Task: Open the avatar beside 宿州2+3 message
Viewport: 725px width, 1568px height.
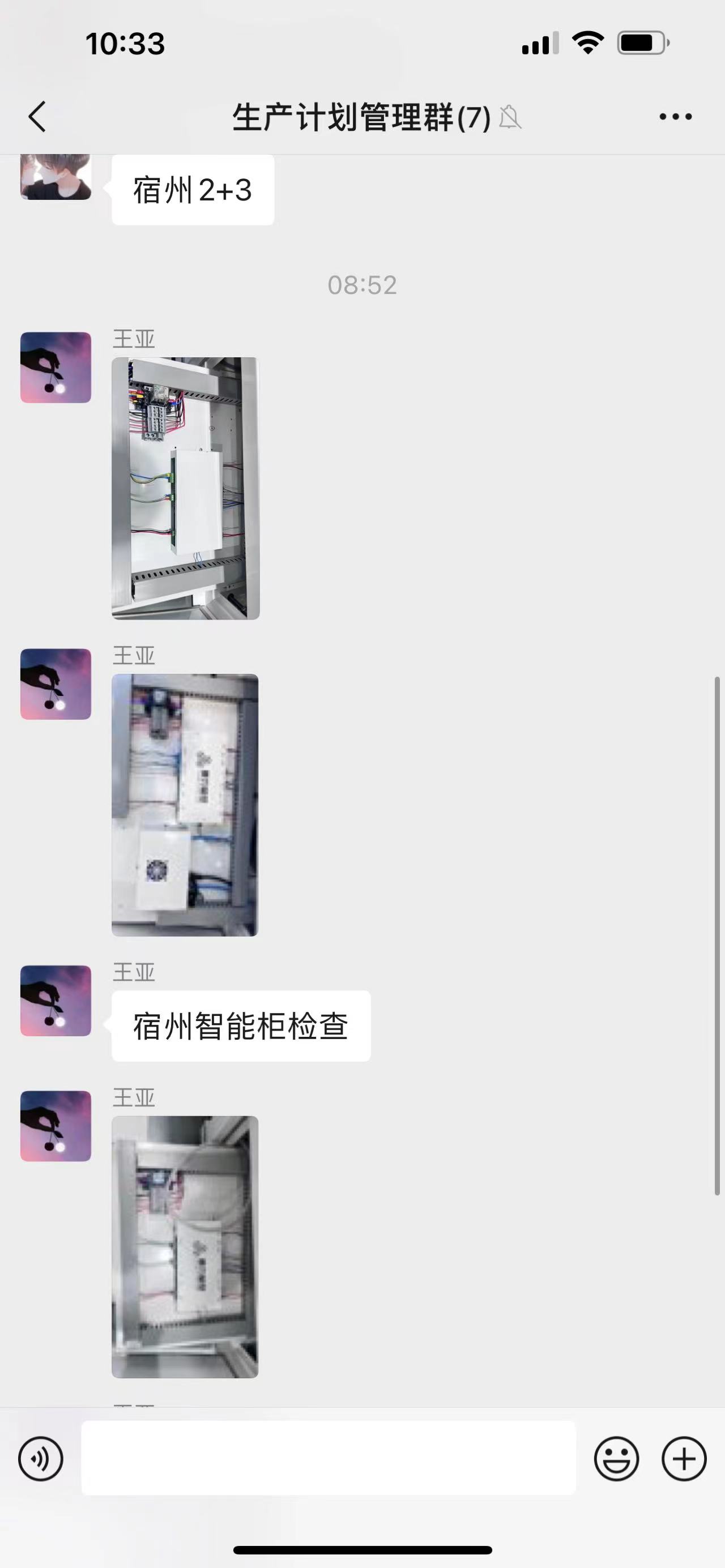Action: (56, 178)
